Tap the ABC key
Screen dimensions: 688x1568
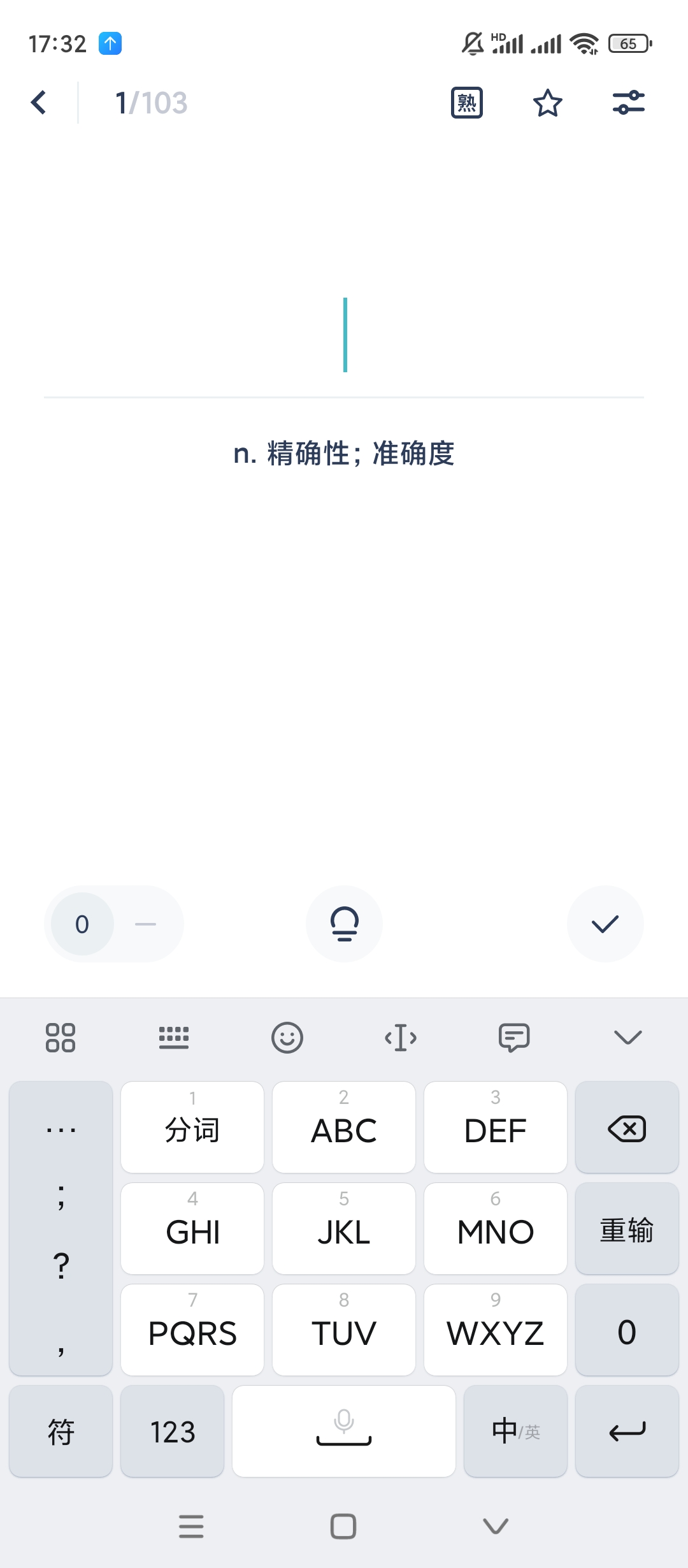344,1127
